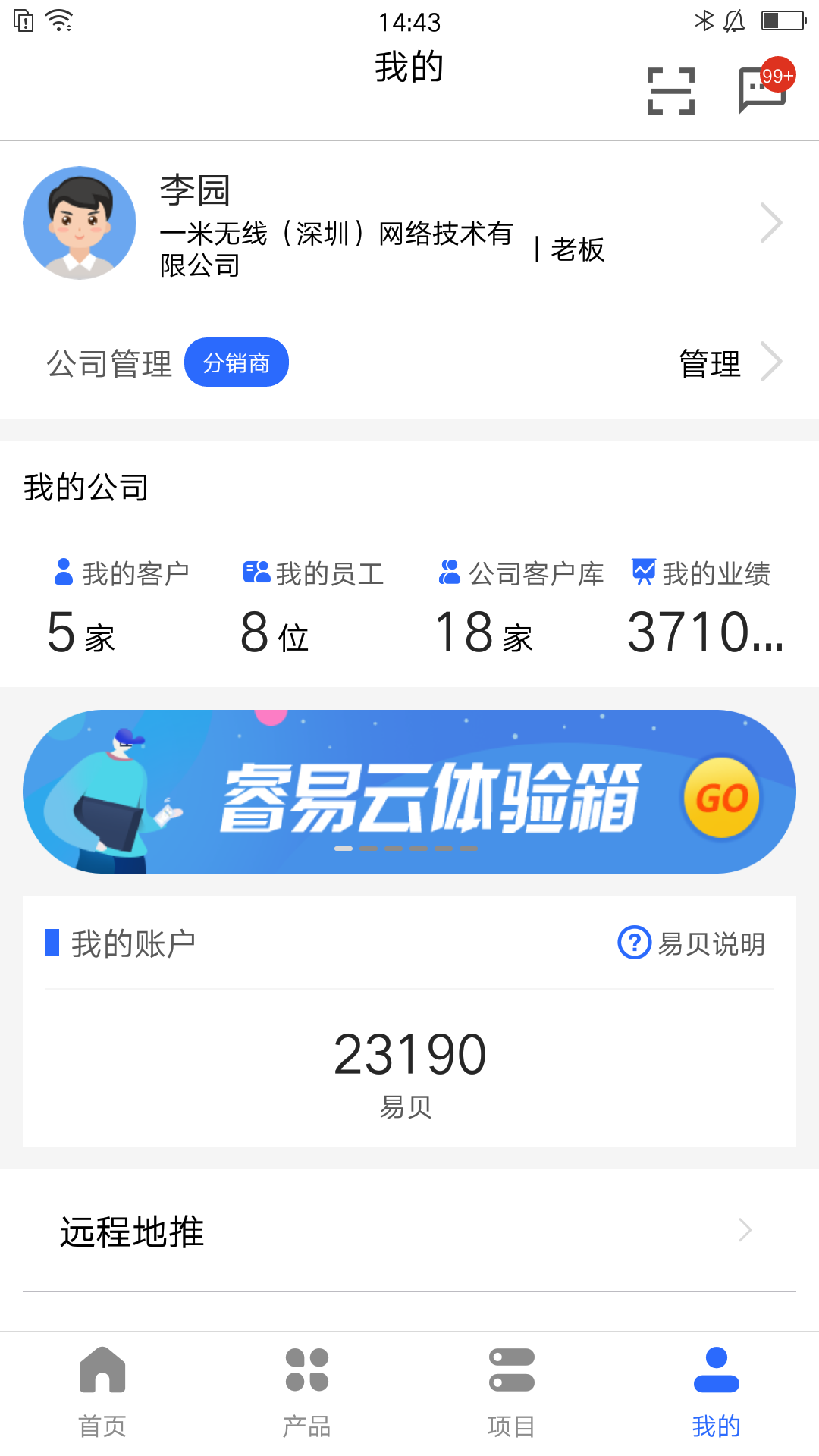The height and width of the screenshot is (1456, 819).
Task: Open 易贝说明 help explanation
Action: point(692,943)
